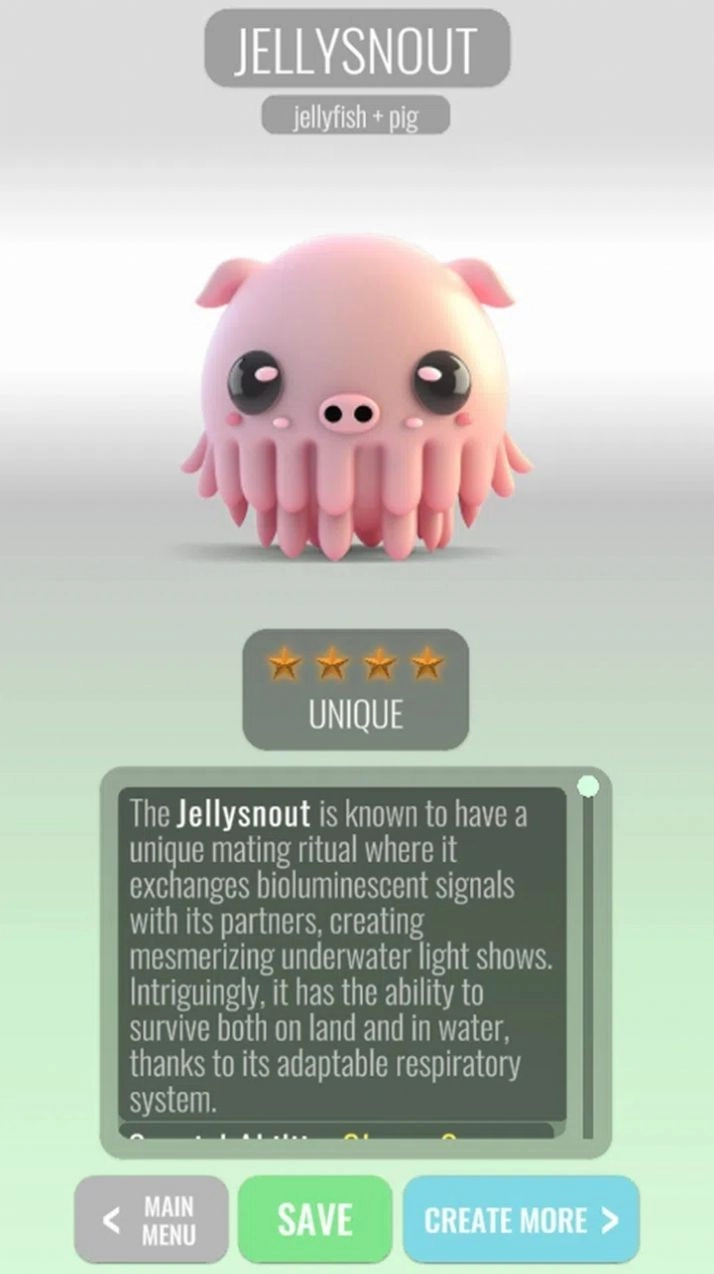Screen dimensions: 714x1274
Task: Return to the Main Menu
Action: coord(152,1220)
